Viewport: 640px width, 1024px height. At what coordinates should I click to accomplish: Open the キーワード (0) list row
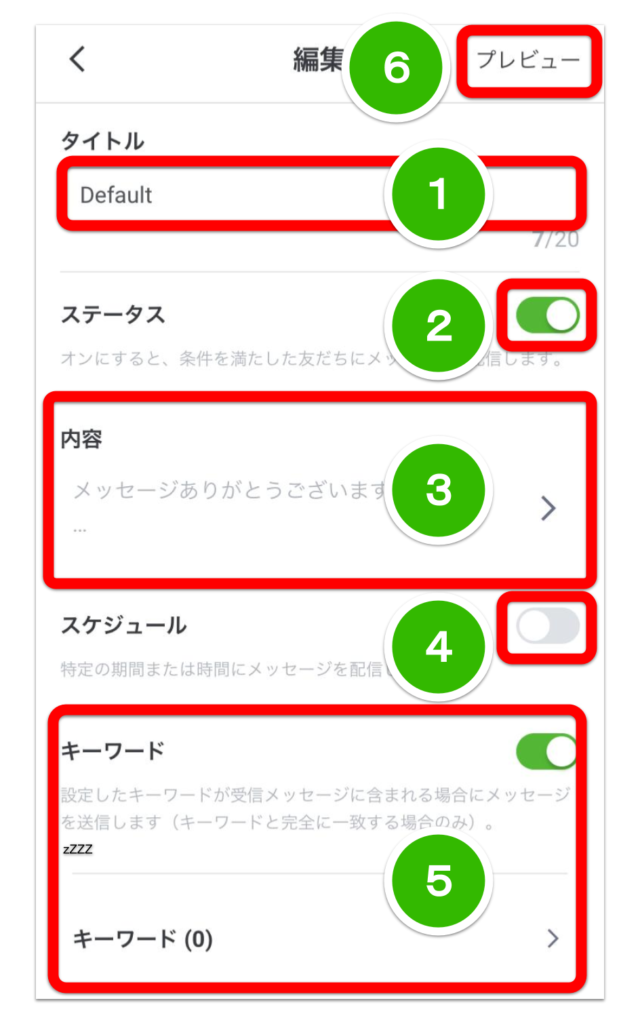(x=317, y=938)
